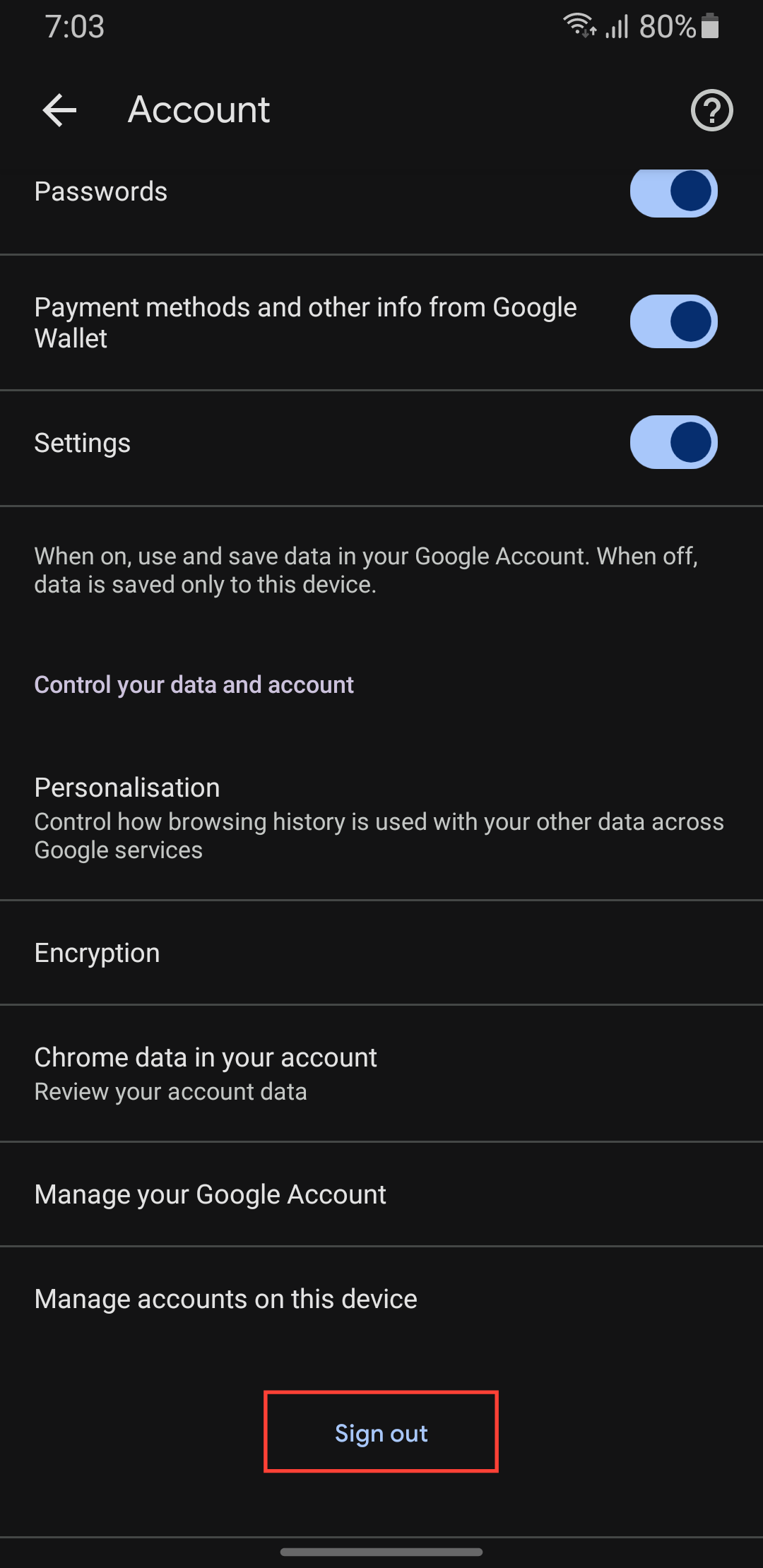The width and height of the screenshot is (763, 1568).
Task: Open the help question mark icon
Action: point(711,110)
